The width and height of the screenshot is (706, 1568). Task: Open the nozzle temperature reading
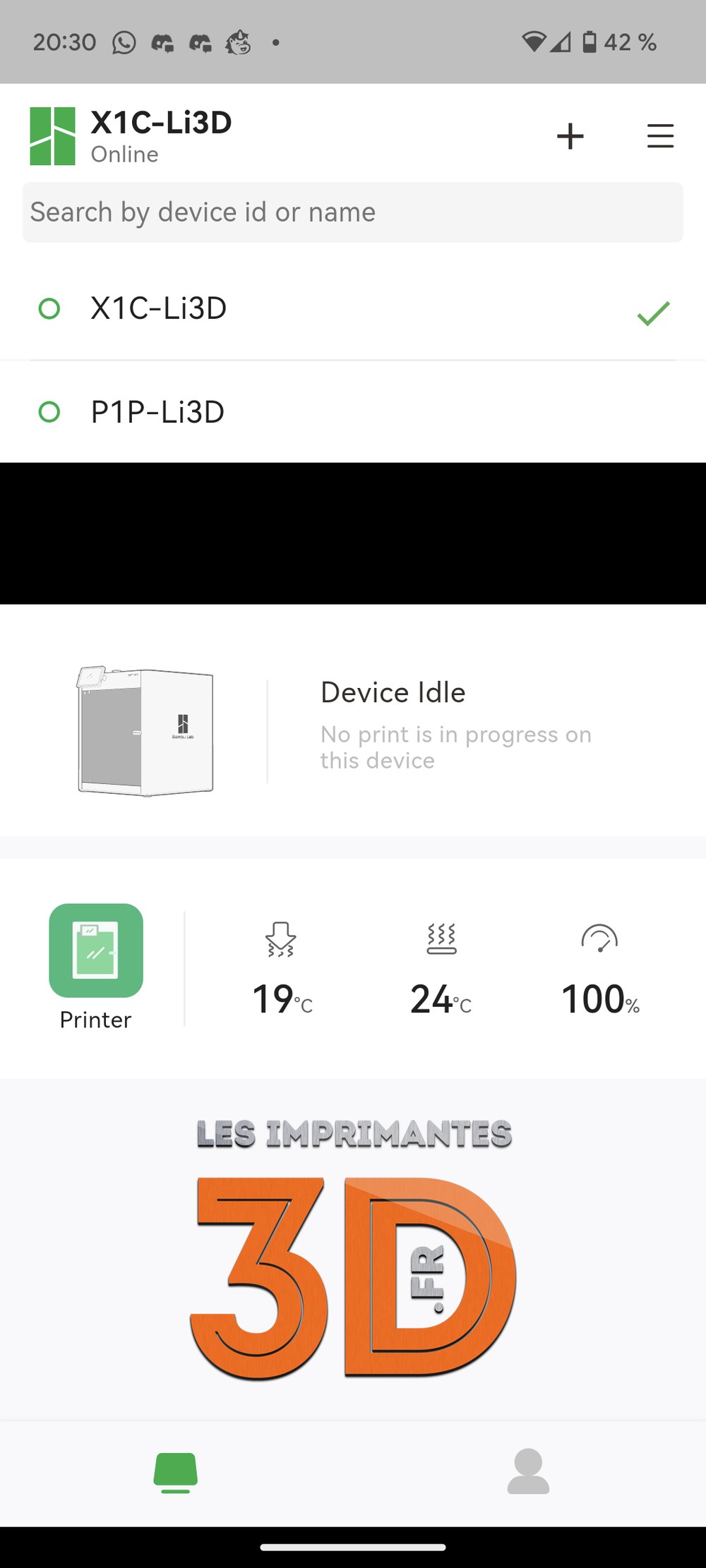[282, 970]
